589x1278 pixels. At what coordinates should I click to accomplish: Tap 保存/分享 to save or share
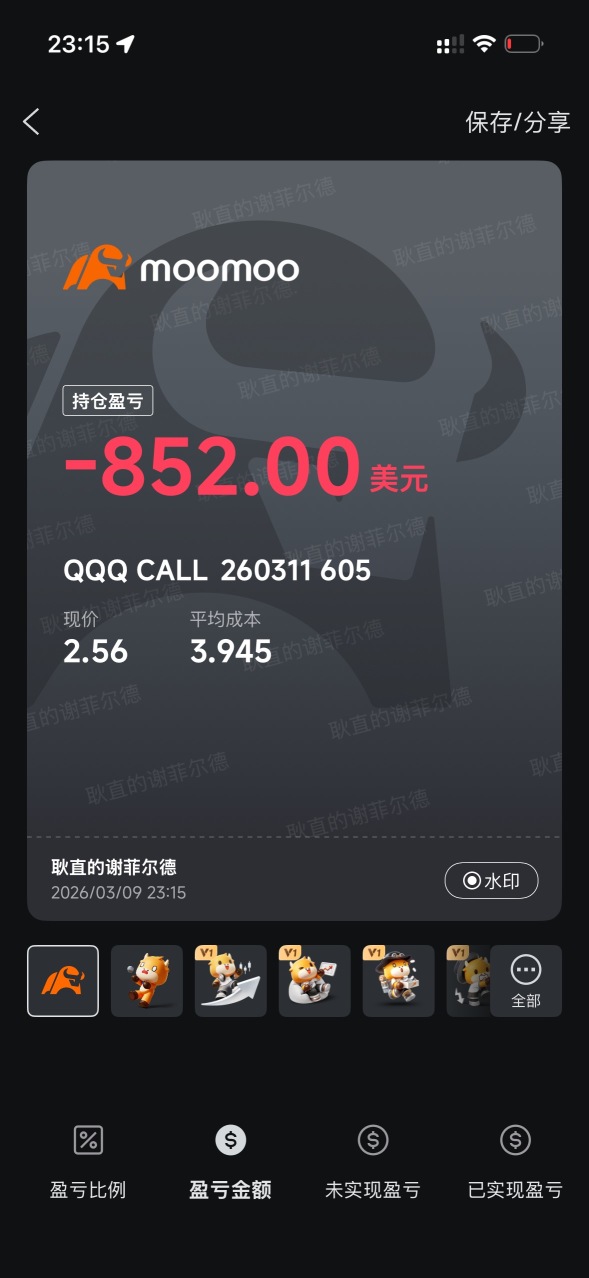tap(517, 122)
